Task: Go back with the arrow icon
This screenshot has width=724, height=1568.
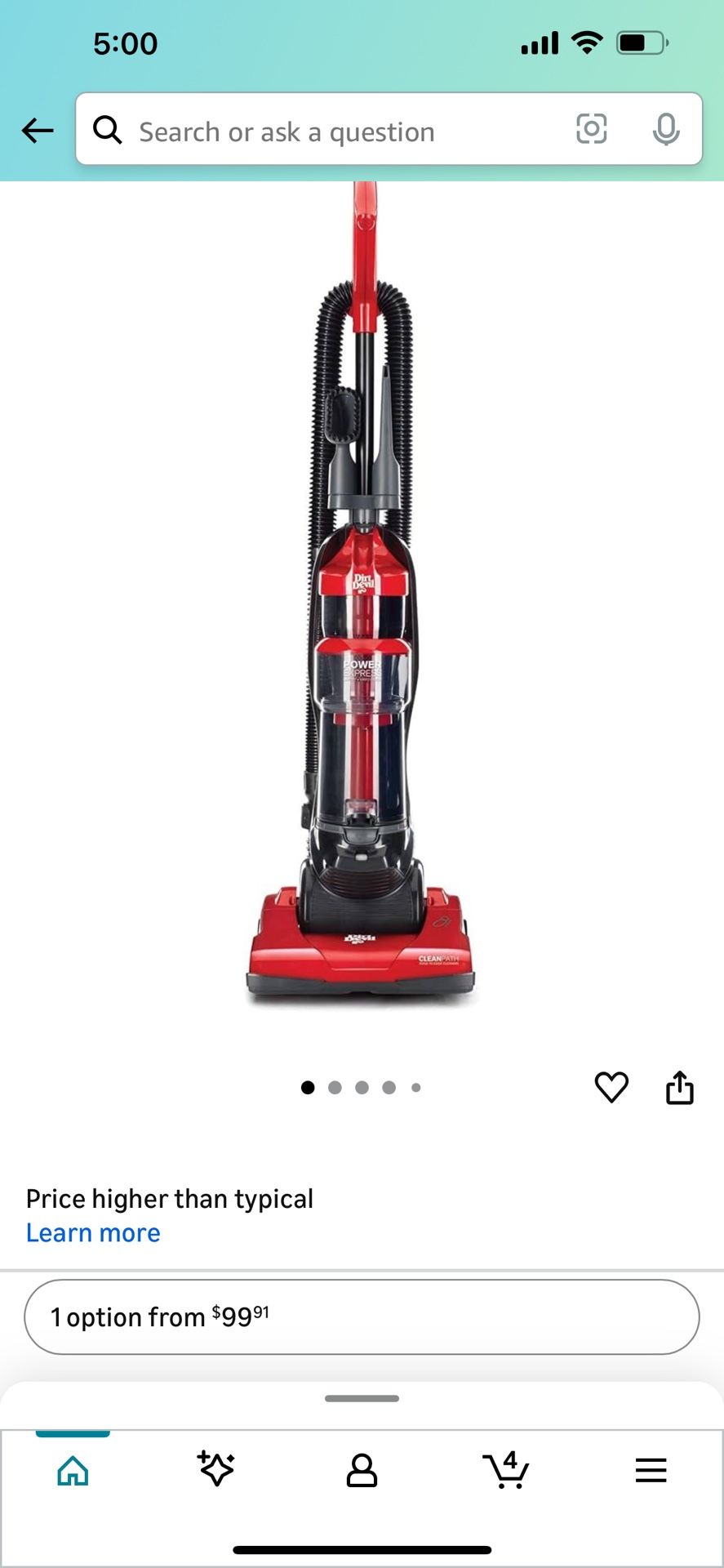Action: (38, 130)
